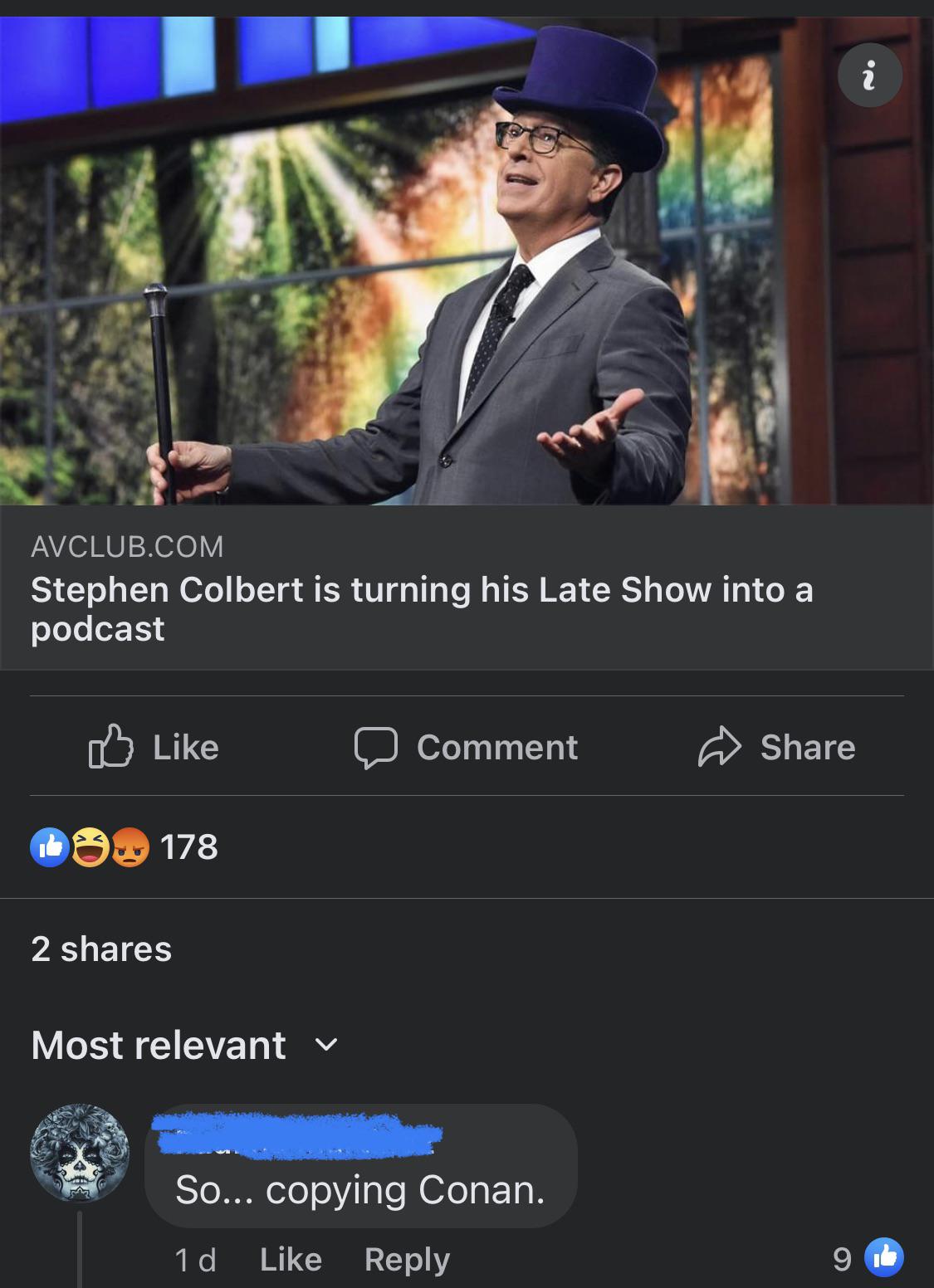View the 2 shares list

[x=100, y=947]
